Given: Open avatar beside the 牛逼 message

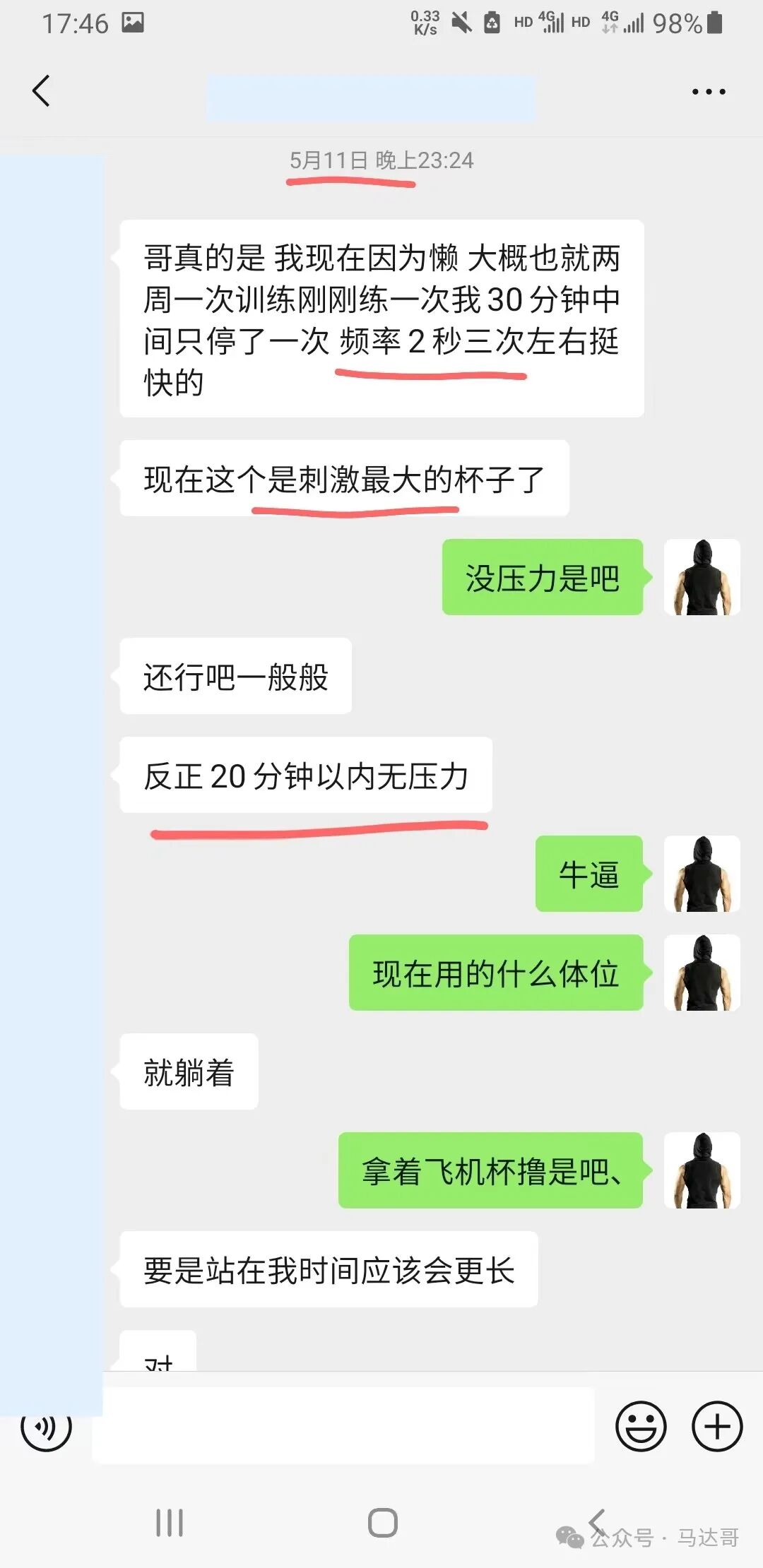Looking at the screenshot, I should (702, 874).
